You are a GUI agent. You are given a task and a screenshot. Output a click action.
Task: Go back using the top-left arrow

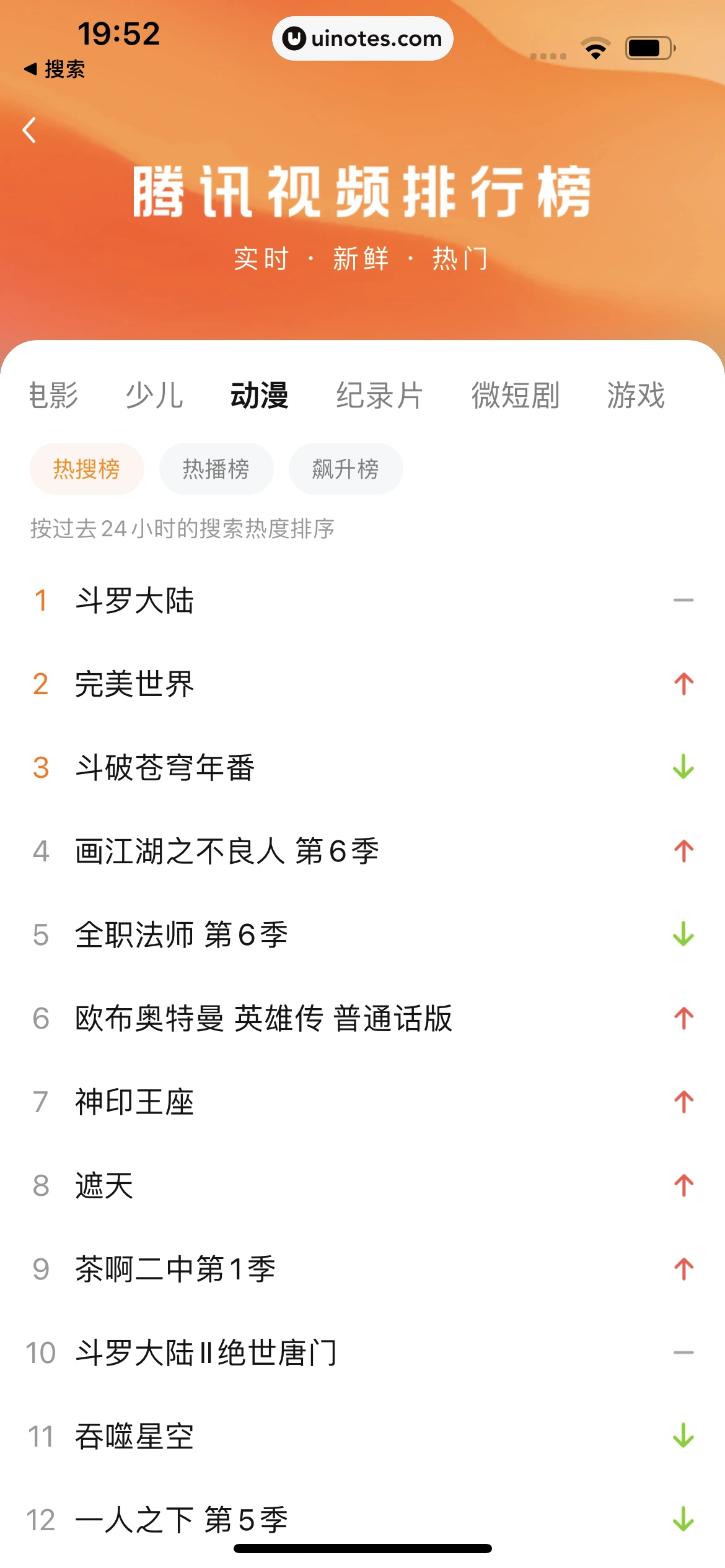[x=29, y=131]
